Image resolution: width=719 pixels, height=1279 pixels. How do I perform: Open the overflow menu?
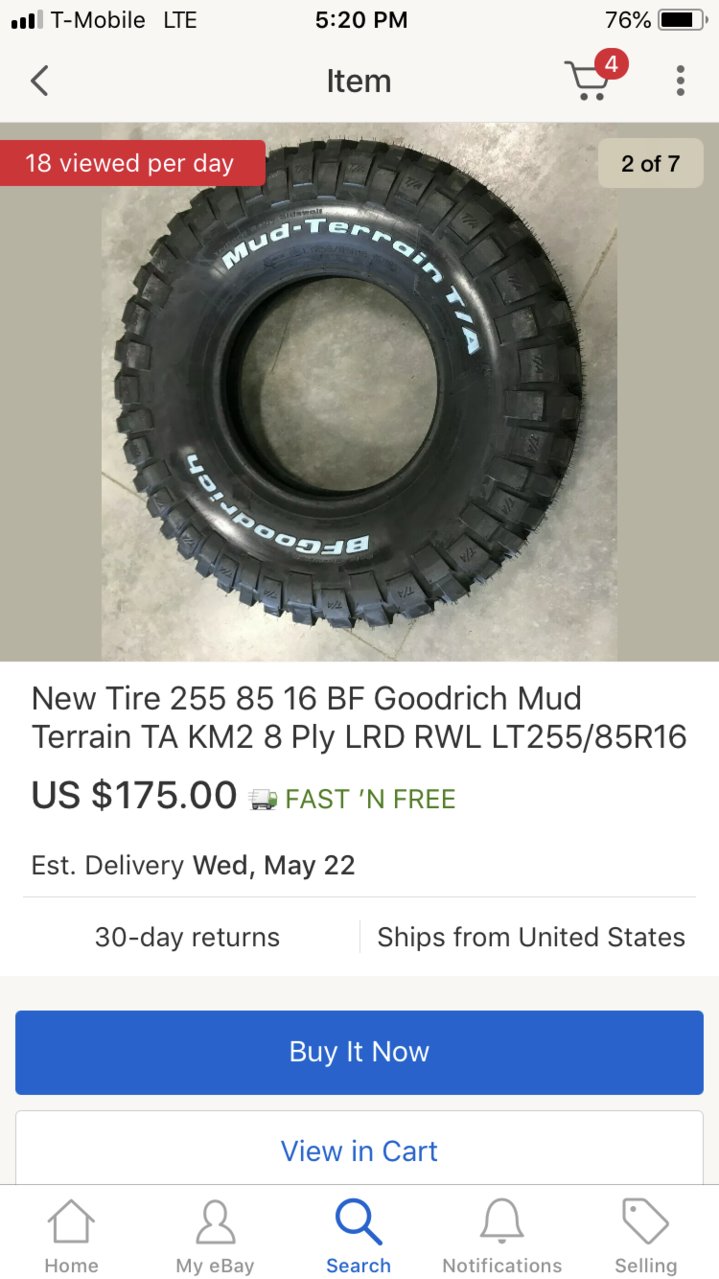[680, 81]
